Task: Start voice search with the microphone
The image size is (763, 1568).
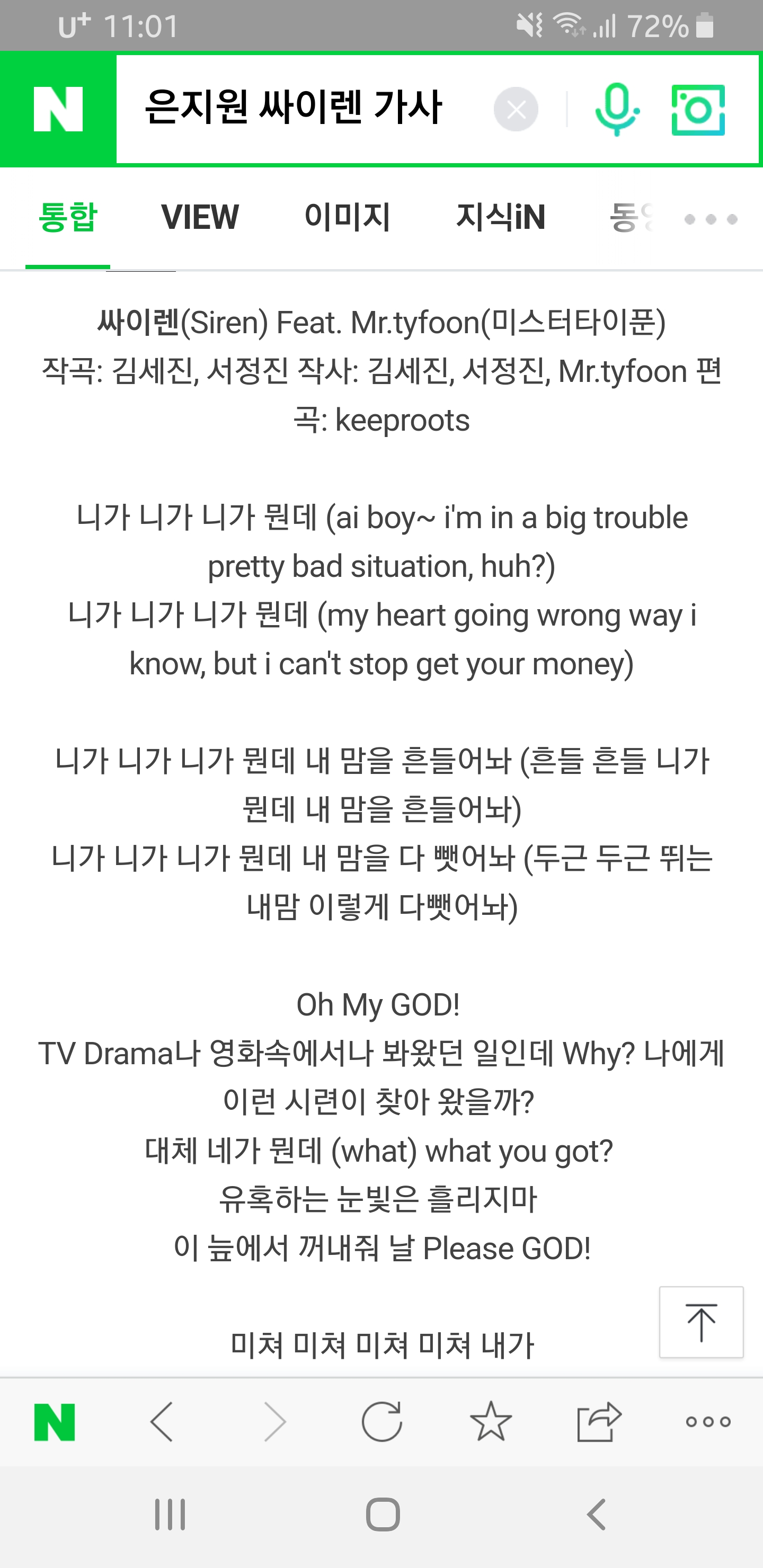Action: [616, 110]
